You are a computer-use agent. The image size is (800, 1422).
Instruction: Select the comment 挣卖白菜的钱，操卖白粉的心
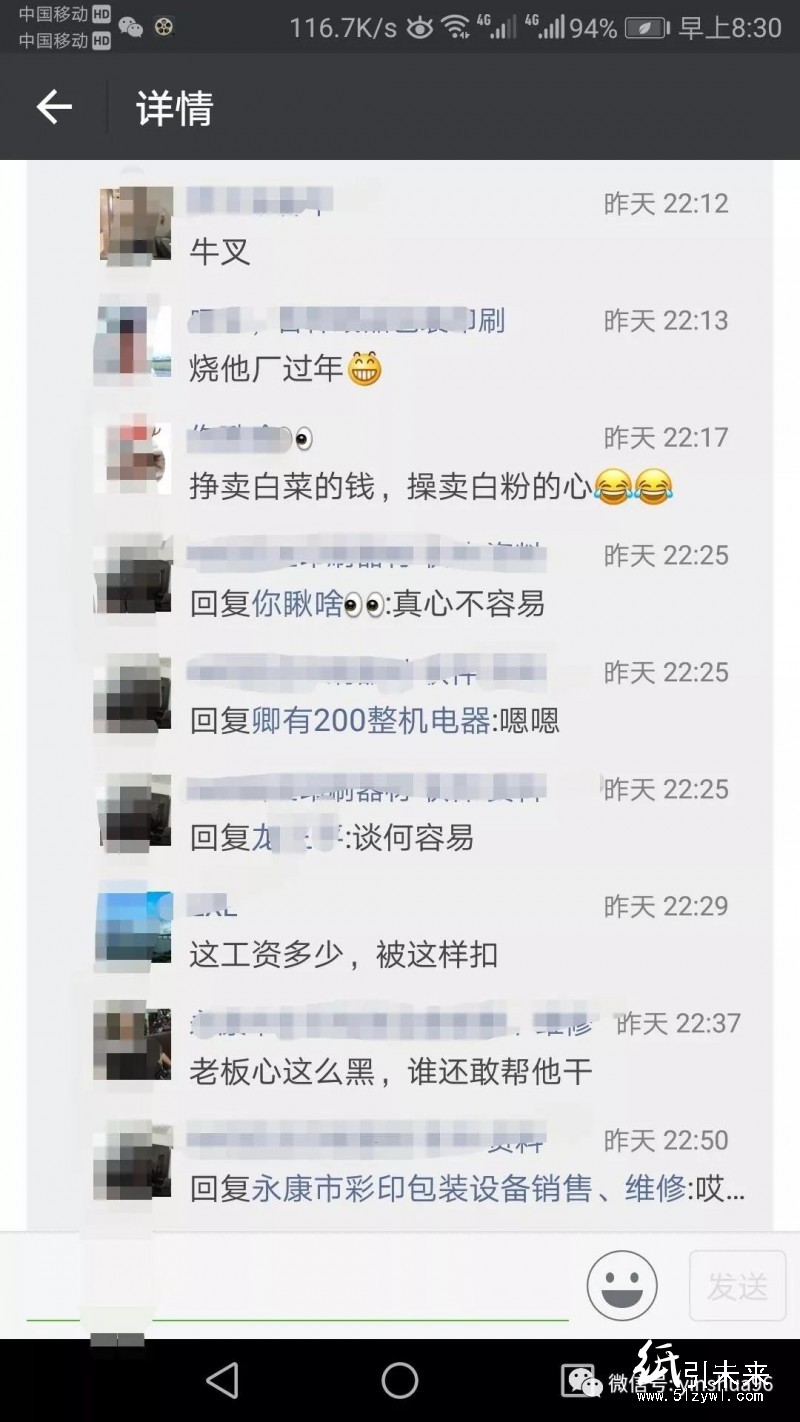(x=390, y=488)
